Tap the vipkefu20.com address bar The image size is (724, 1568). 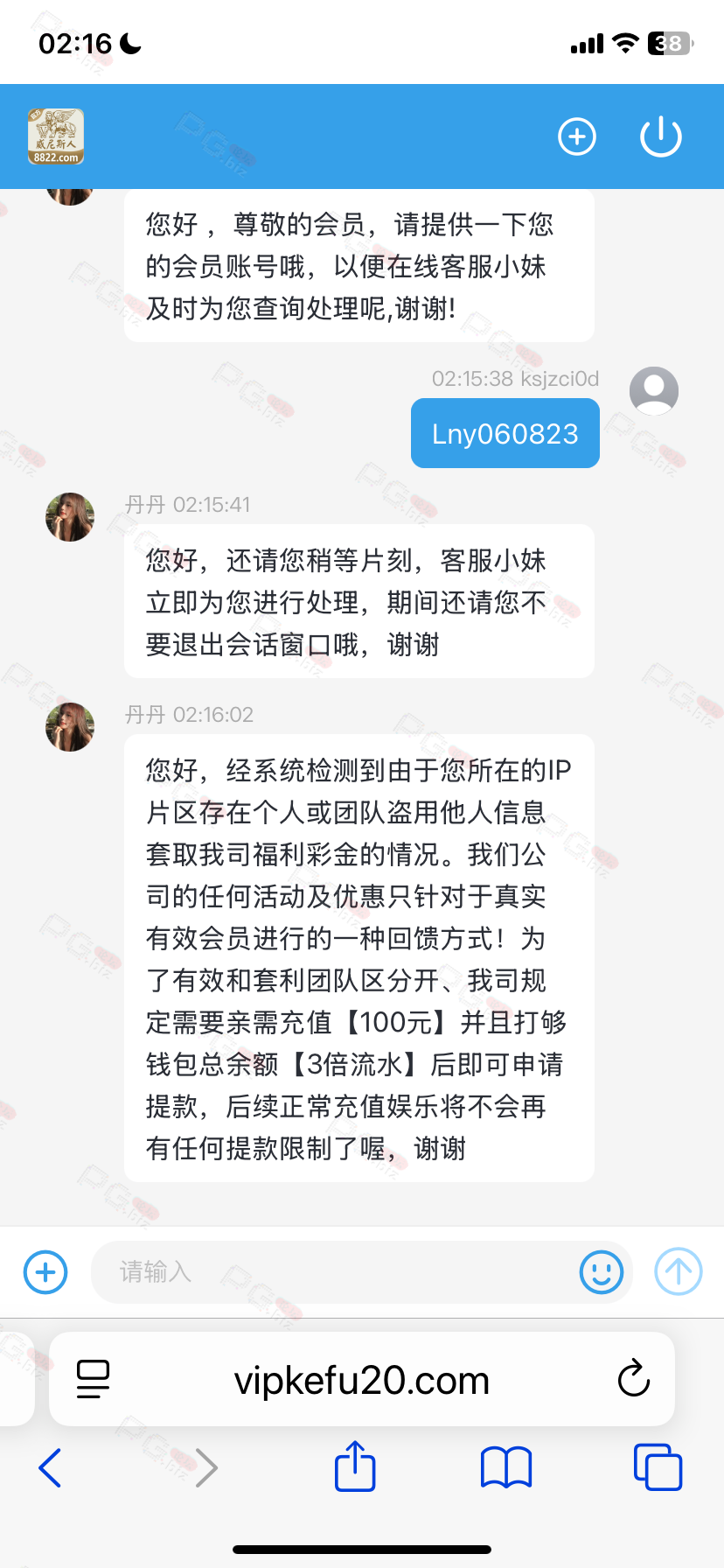361,1380
